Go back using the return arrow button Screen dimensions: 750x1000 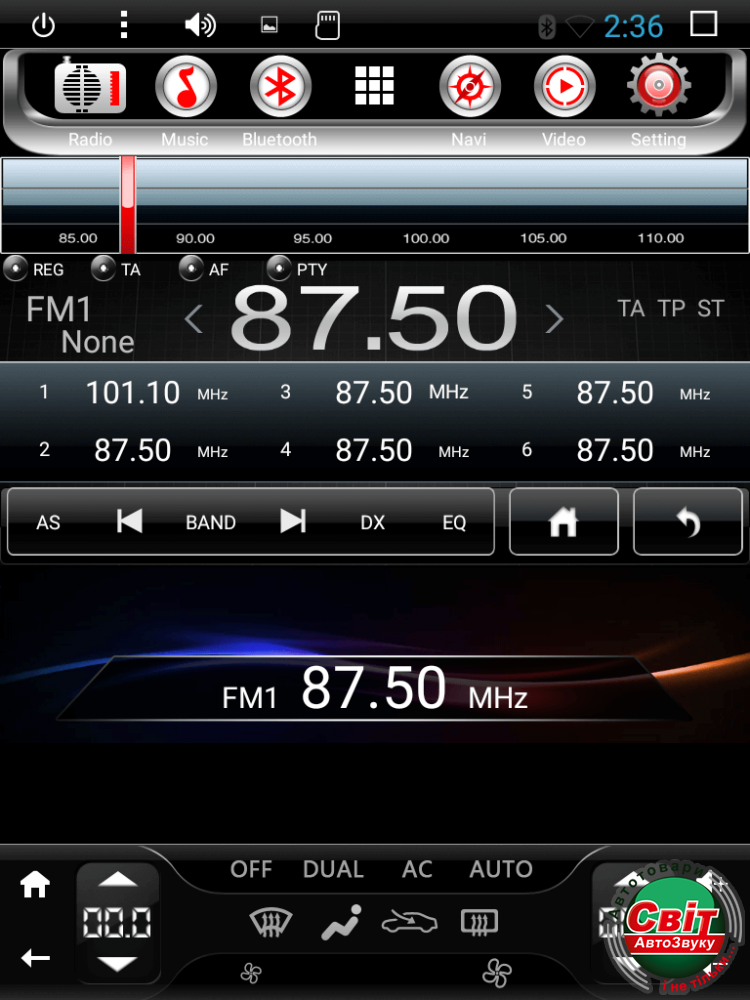click(687, 521)
